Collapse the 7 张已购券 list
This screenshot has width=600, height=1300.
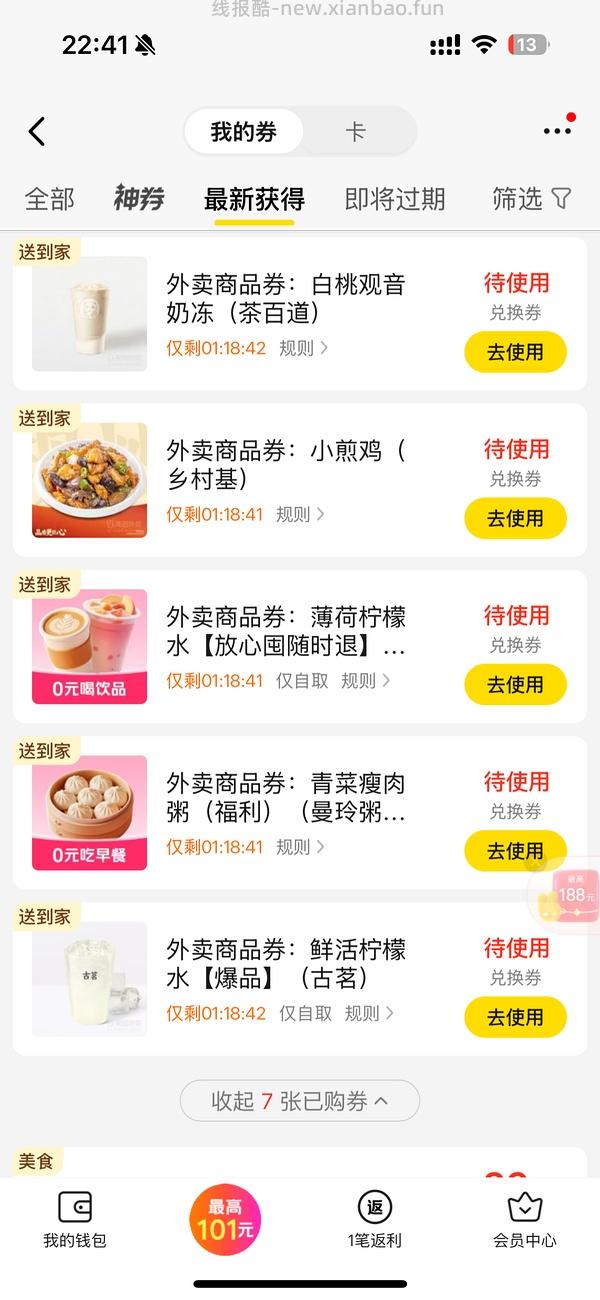pyautogui.click(x=300, y=1101)
